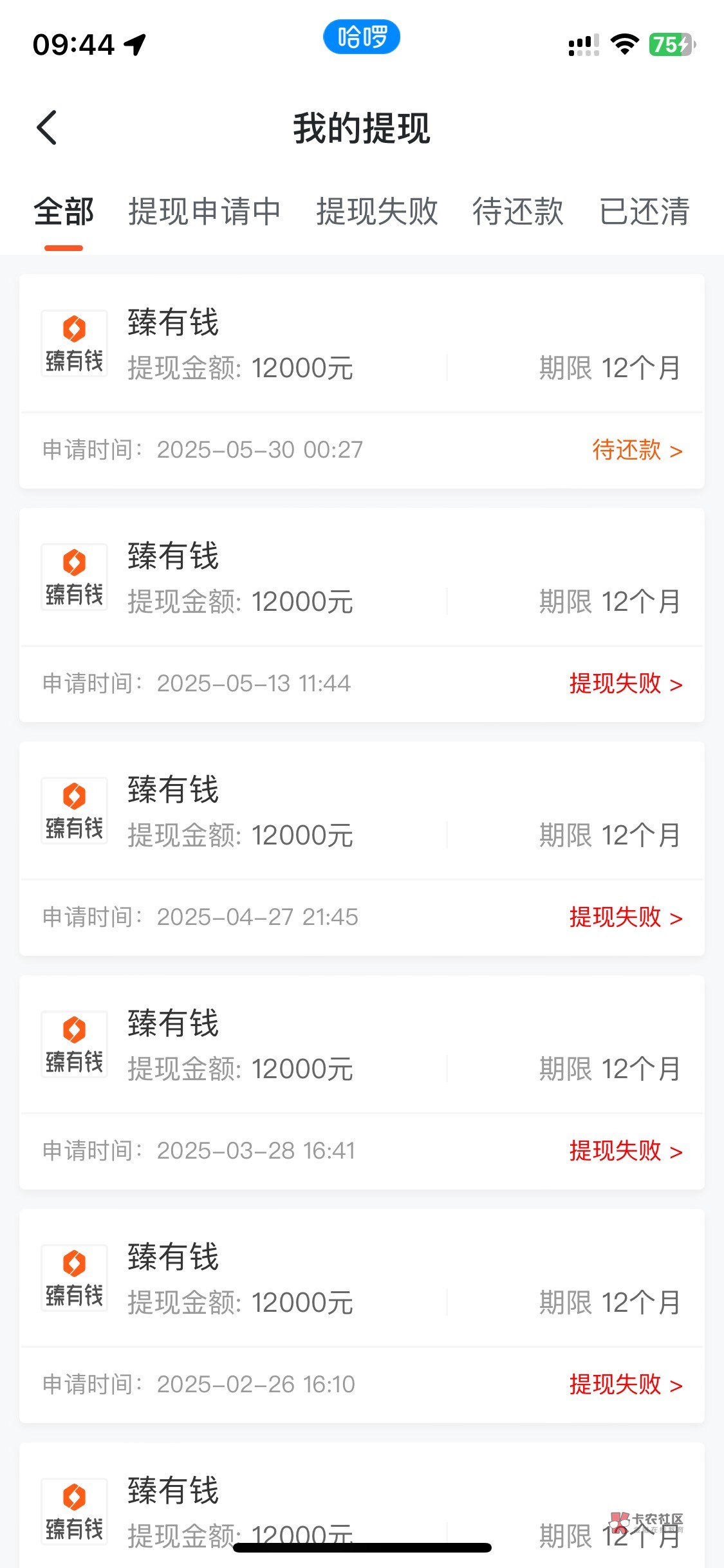Open the 待还款 record from 2025-05-30
724x1568 pixels.
(x=636, y=450)
